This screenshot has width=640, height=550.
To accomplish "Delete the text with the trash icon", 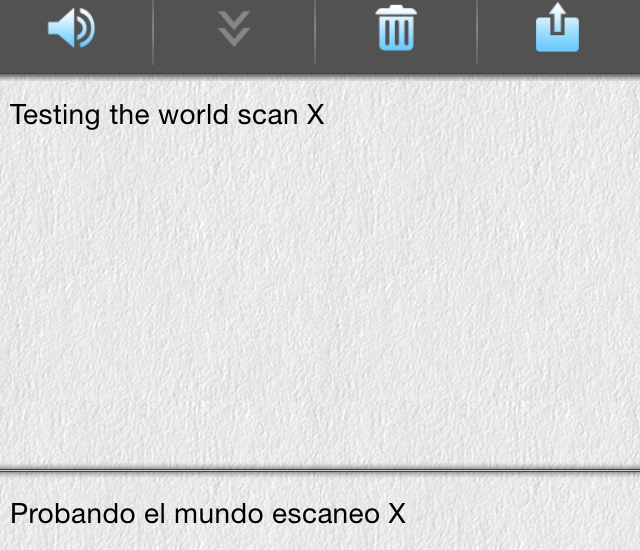I will [x=396, y=29].
